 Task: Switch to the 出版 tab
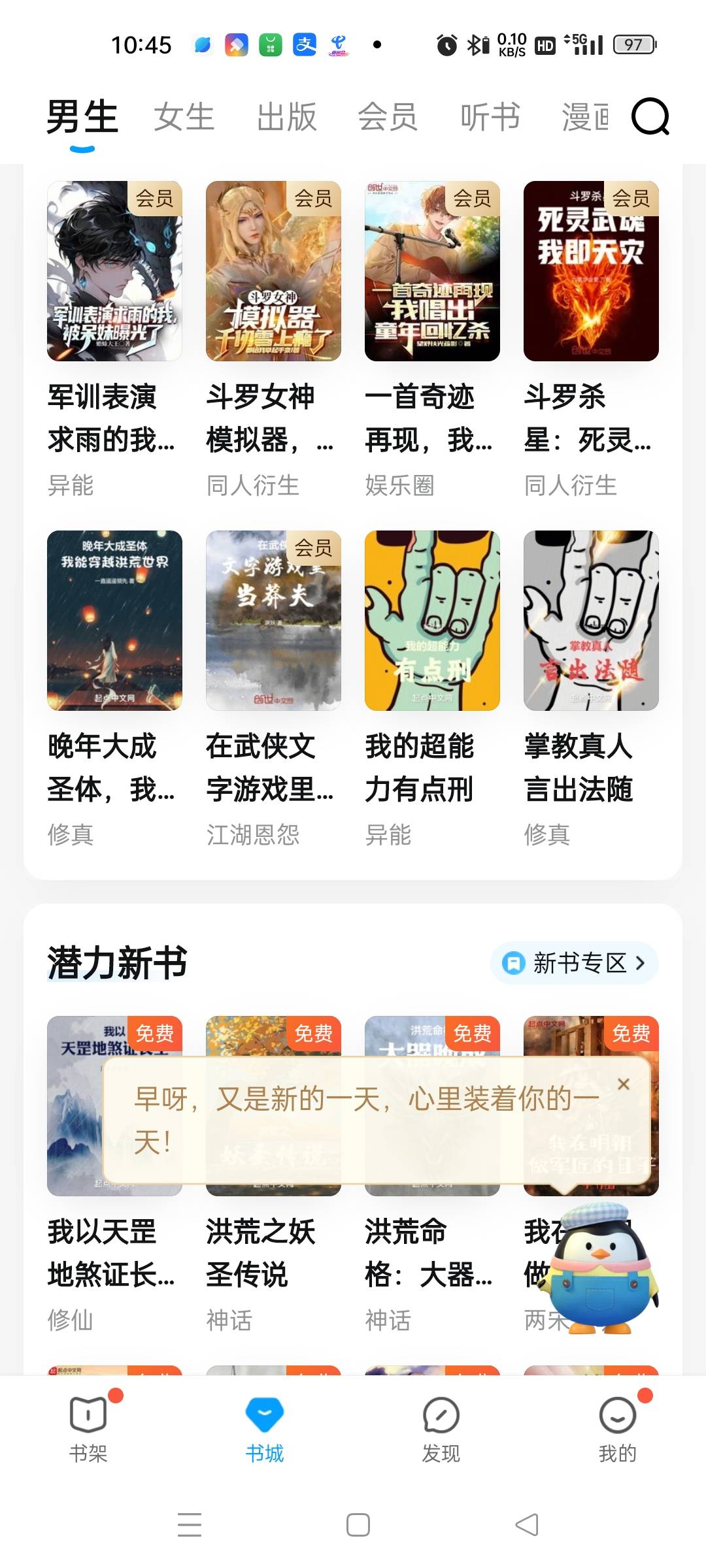click(286, 118)
